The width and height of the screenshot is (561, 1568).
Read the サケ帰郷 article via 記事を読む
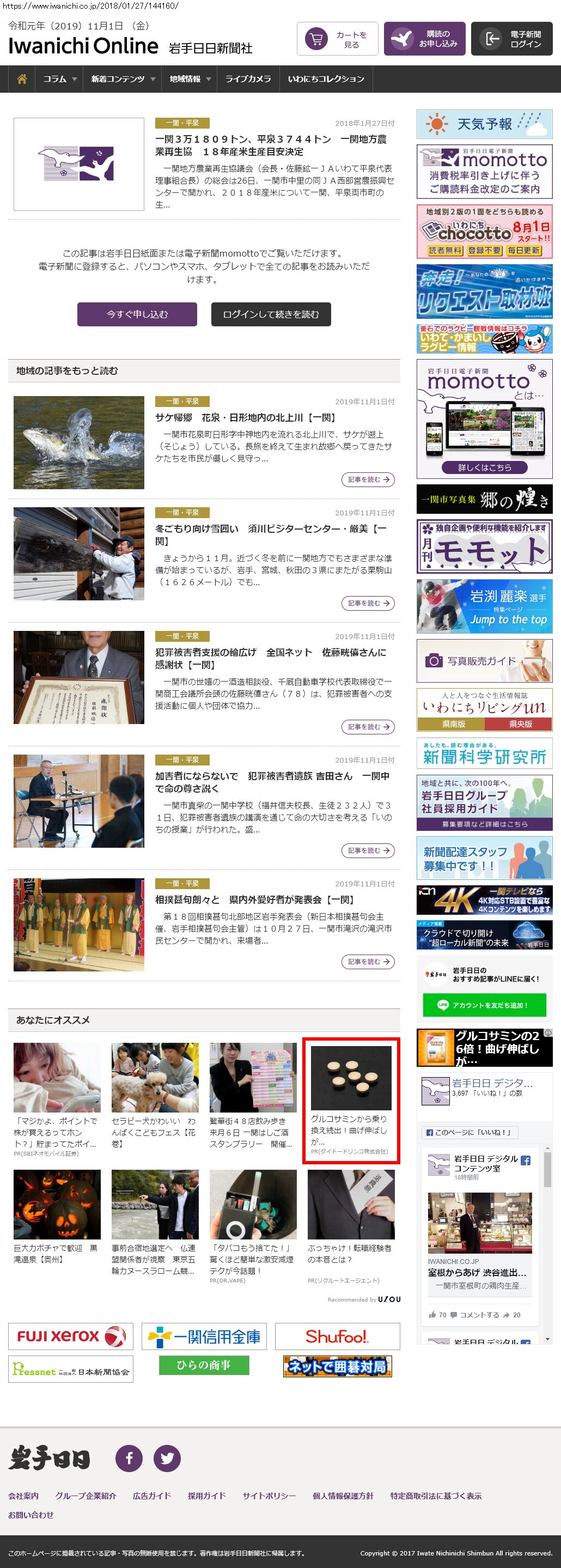pos(368,479)
